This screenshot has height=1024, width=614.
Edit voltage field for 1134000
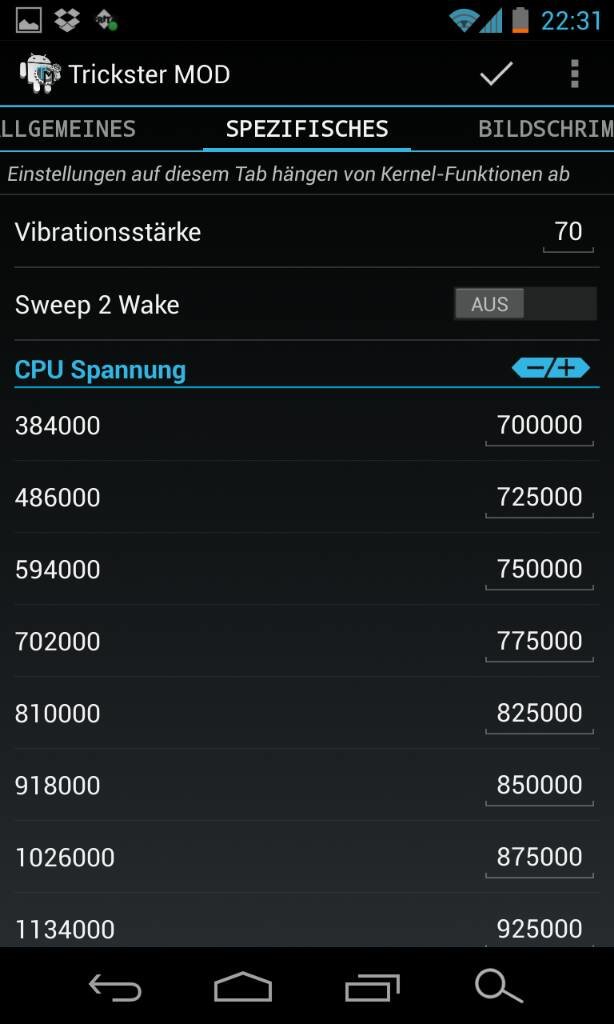[x=539, y=929]
